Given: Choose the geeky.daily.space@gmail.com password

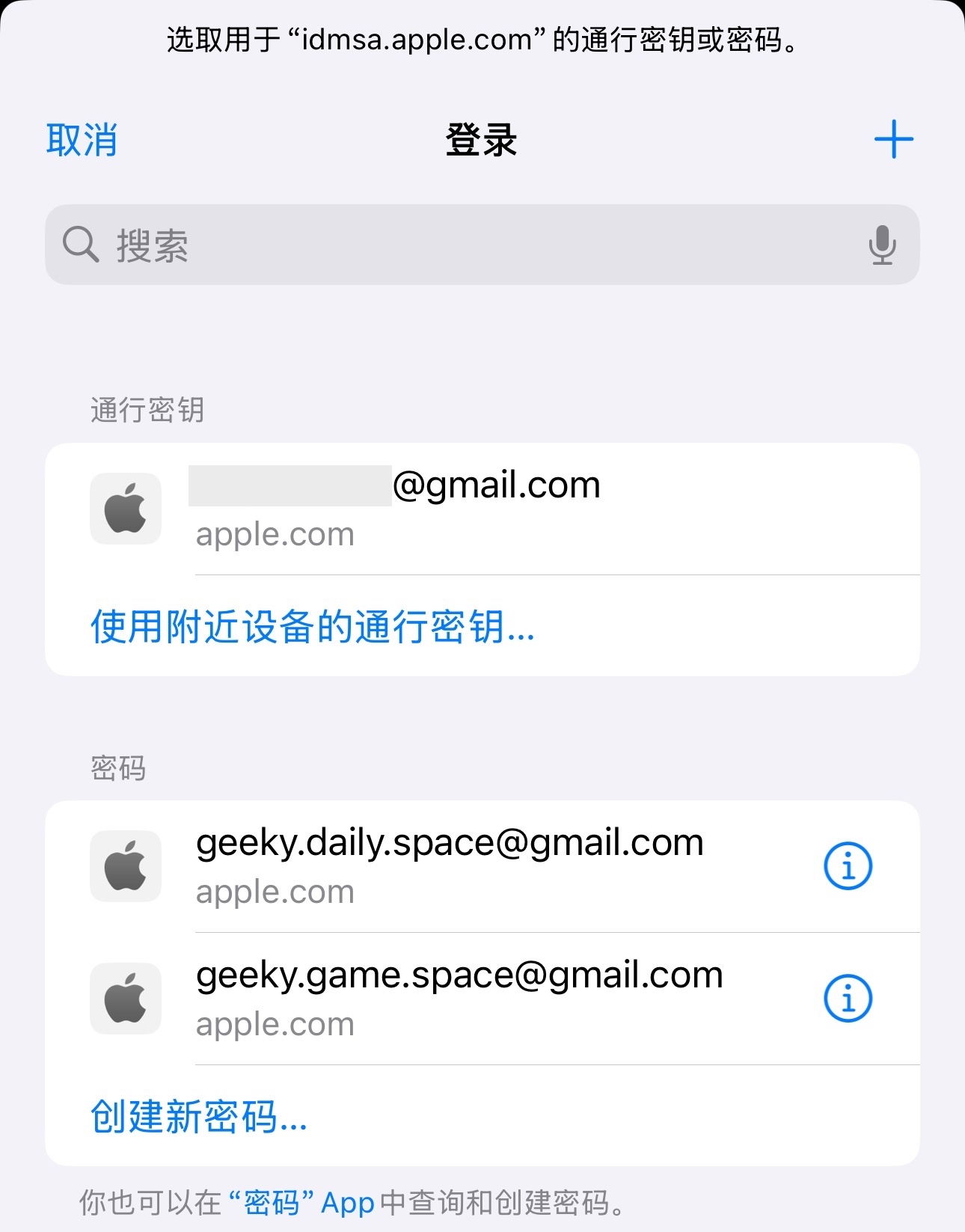Looking at the screenshot, I should coord(449,865).
